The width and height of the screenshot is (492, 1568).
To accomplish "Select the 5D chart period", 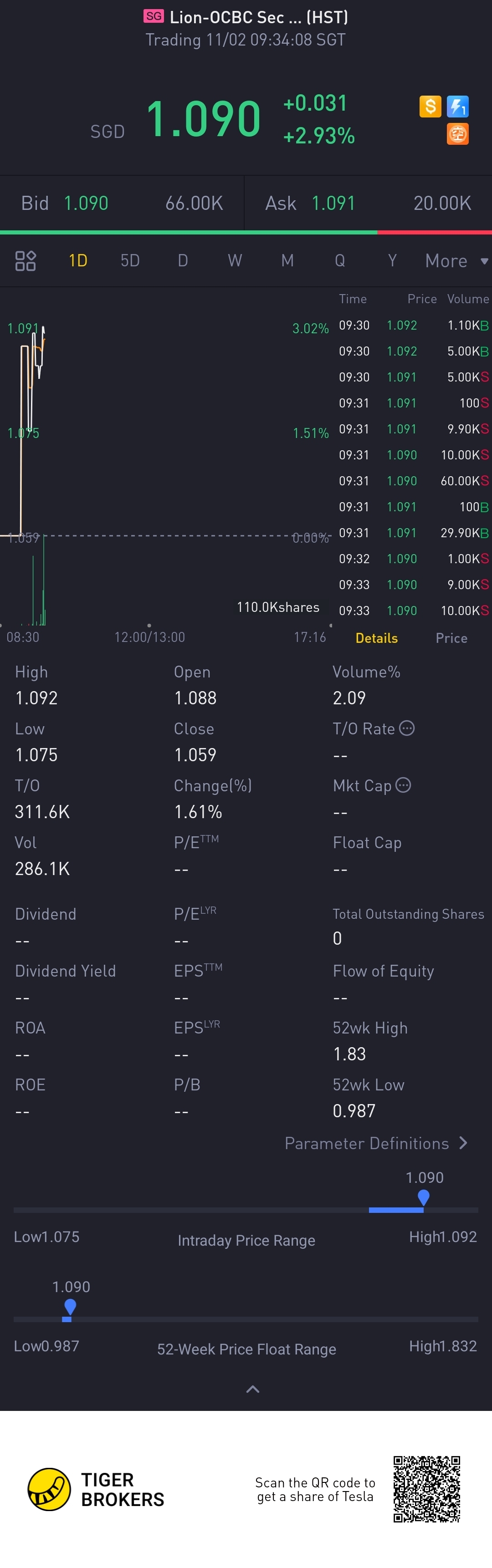I will [130, 261].
